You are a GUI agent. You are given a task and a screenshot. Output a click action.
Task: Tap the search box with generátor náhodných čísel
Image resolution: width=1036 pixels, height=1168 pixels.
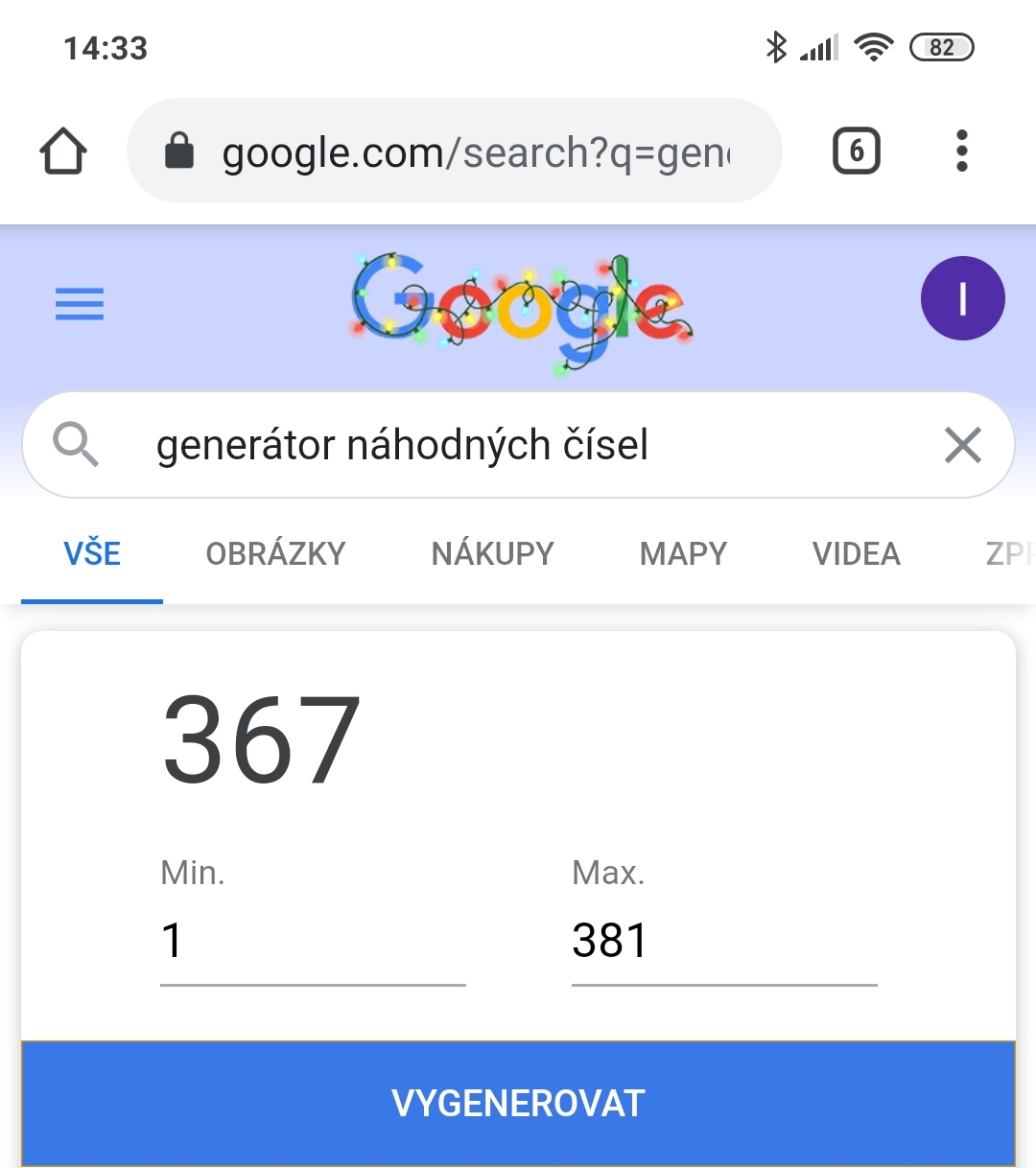tap(518, 445)
